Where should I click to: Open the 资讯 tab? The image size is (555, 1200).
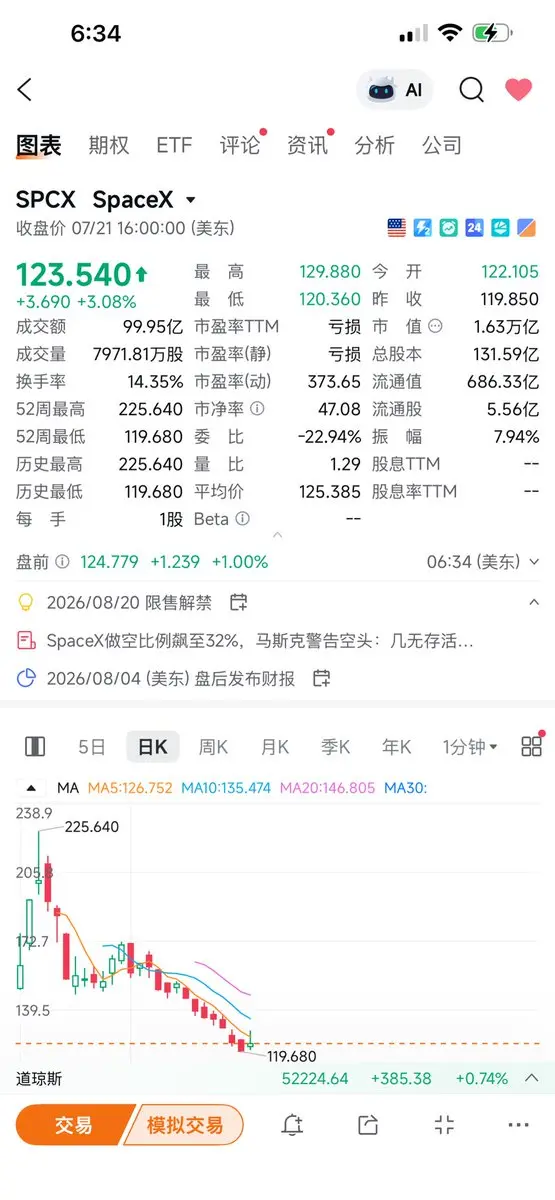[307, 145]
